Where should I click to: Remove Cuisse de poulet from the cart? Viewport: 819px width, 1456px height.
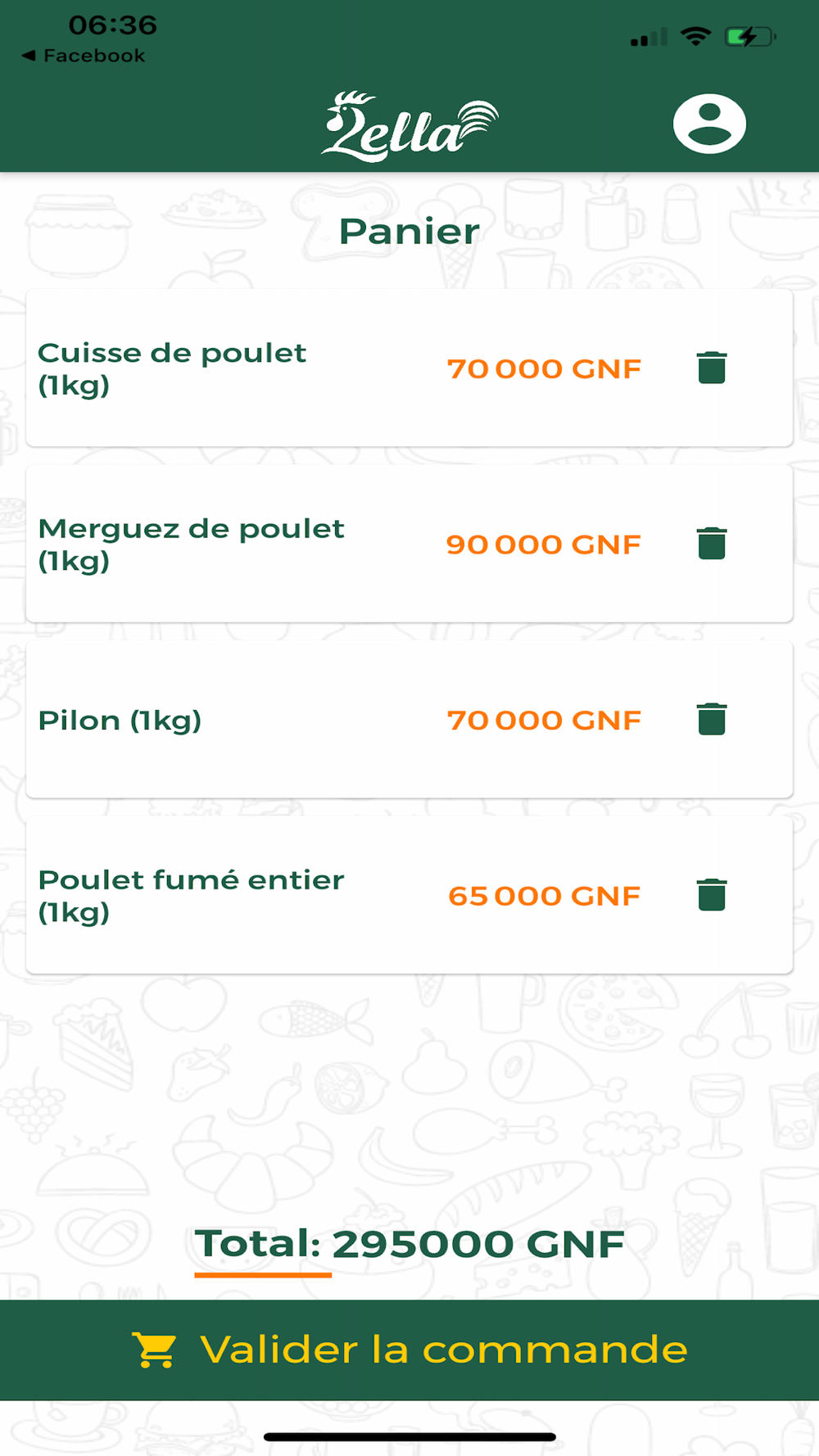712,368
